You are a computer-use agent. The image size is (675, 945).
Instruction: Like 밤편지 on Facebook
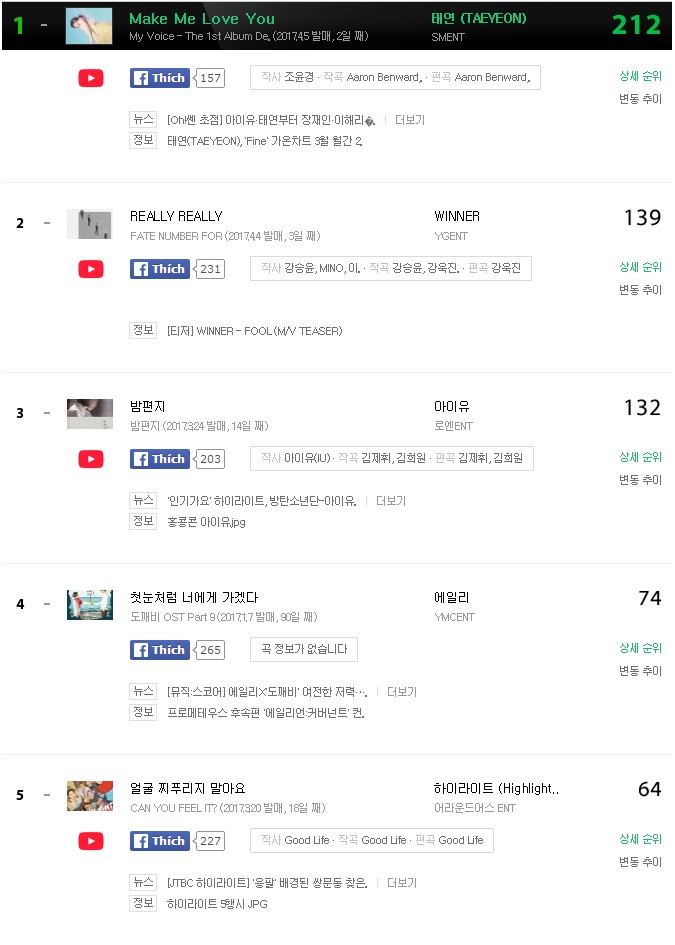pos(160,458)
